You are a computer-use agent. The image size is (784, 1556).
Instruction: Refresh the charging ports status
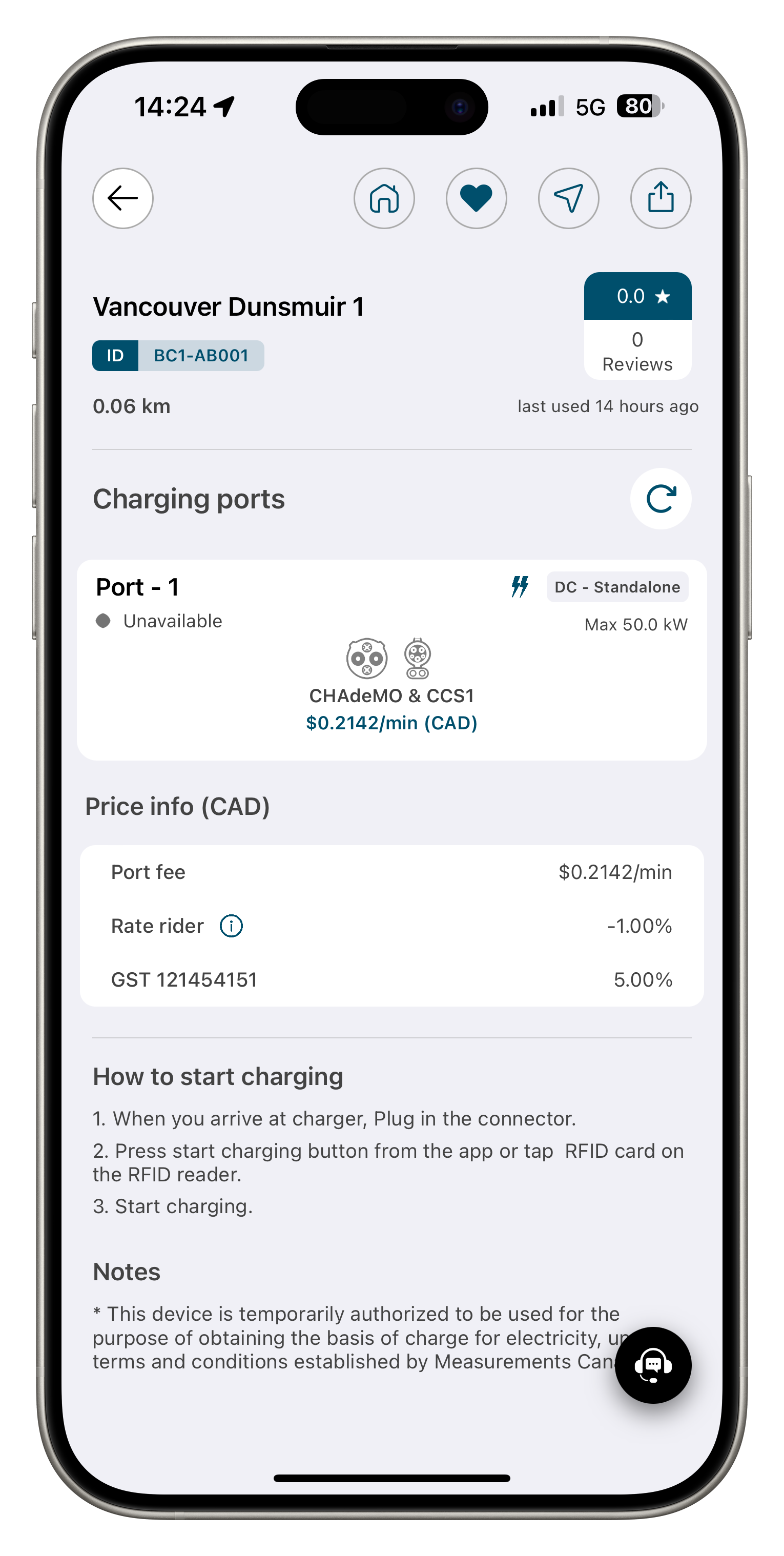(661, 499)
